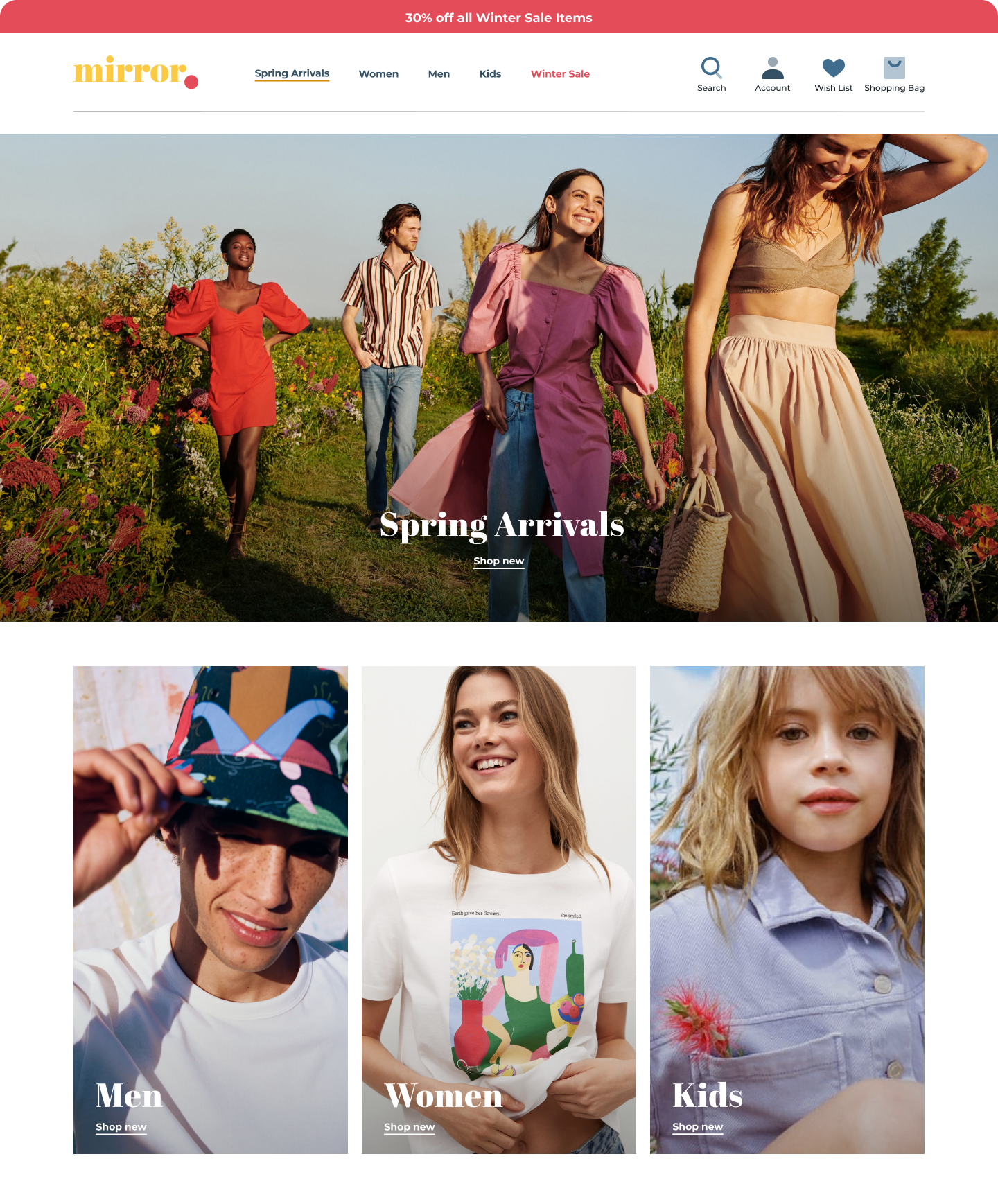Tap Shop new on the Kids card
This screenshot has height=1204, width=998.
click(x=697, y=1126)
